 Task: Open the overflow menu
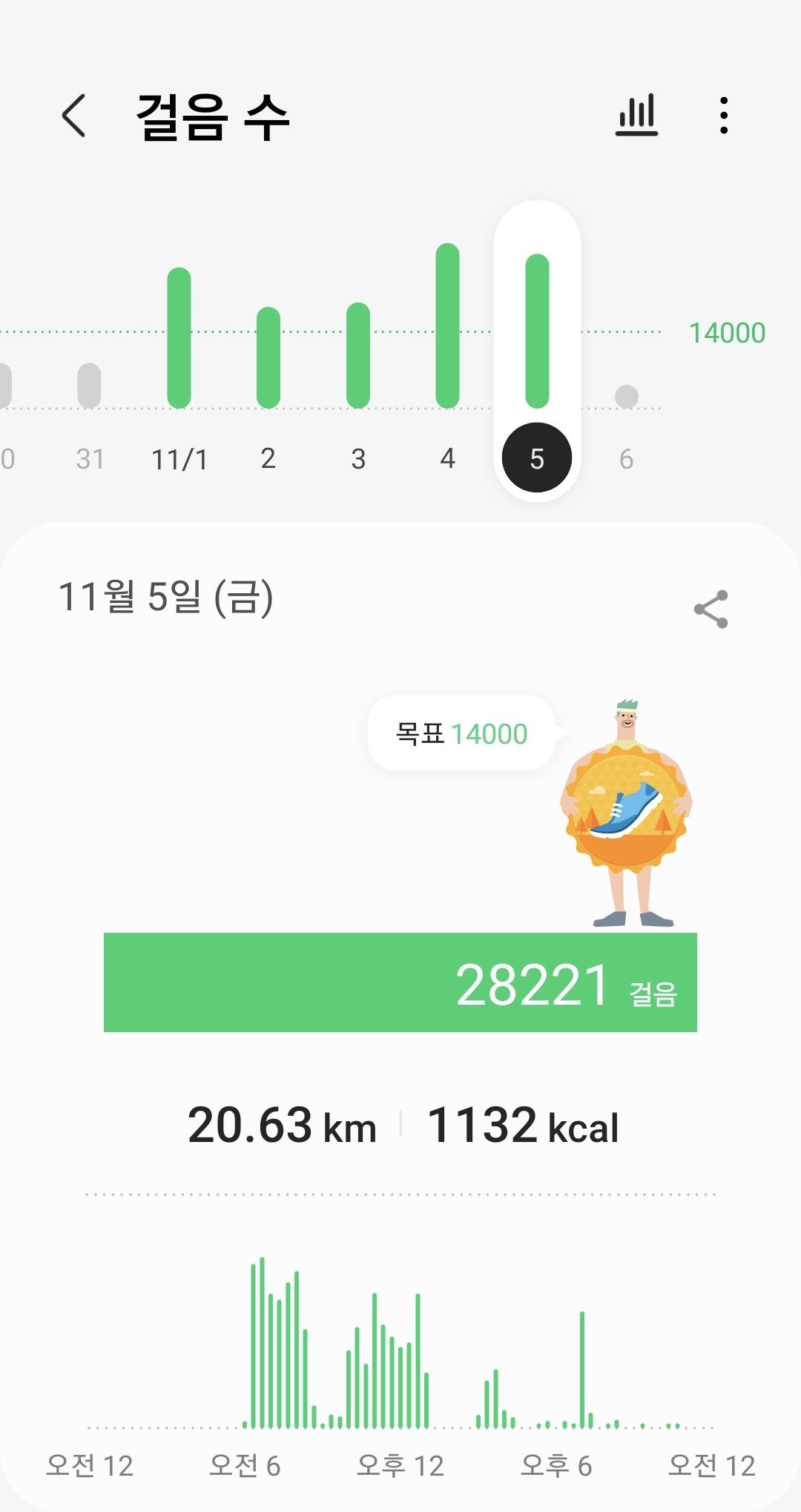(723, 116)
